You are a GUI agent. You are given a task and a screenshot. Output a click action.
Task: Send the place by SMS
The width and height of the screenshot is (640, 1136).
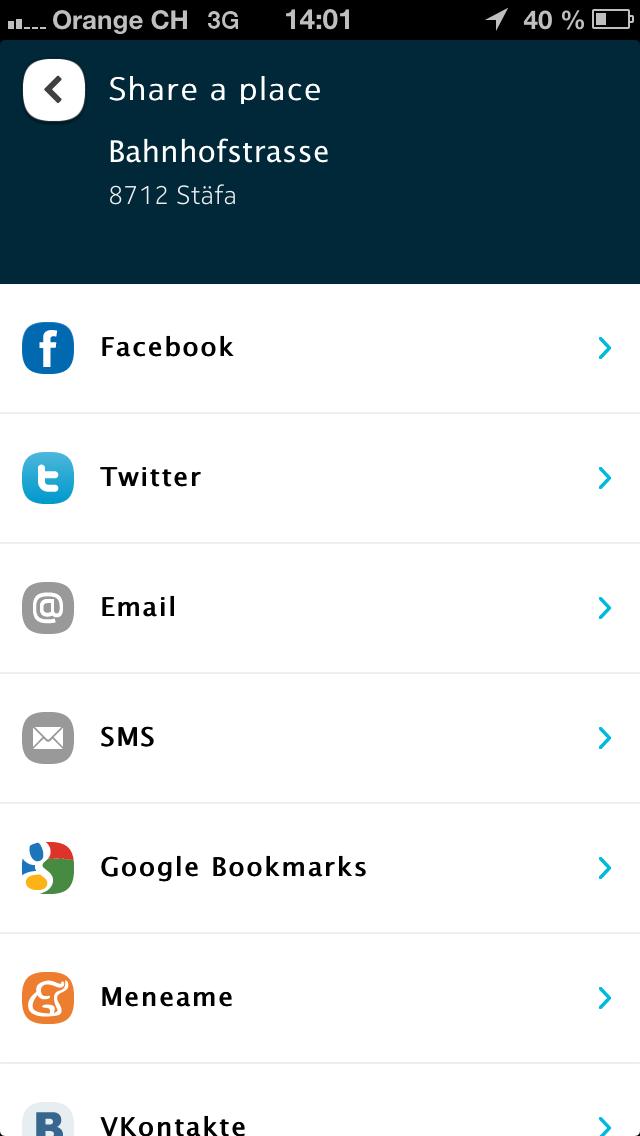tap(320, 738)
